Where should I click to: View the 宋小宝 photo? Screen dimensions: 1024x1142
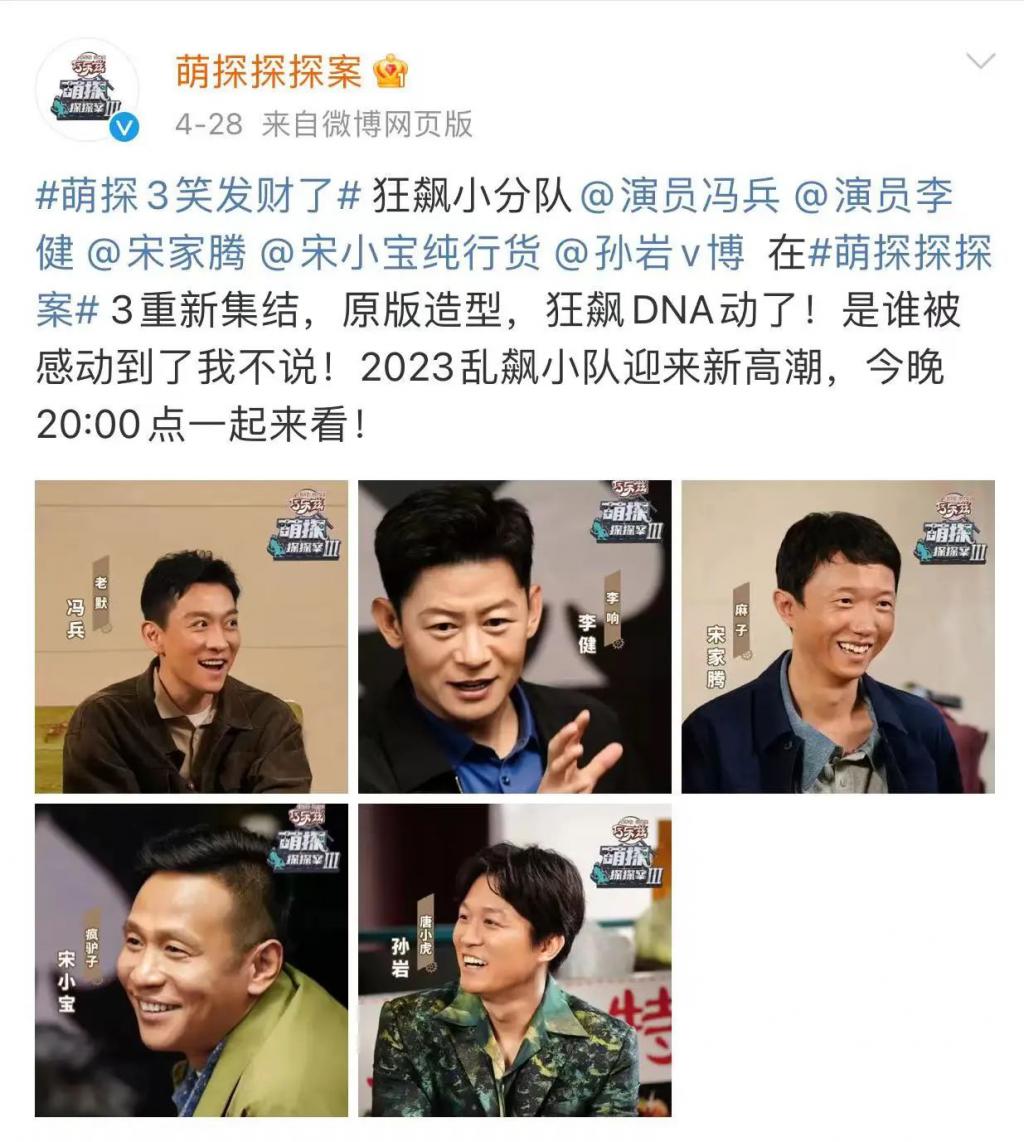[x=191, y=960]
